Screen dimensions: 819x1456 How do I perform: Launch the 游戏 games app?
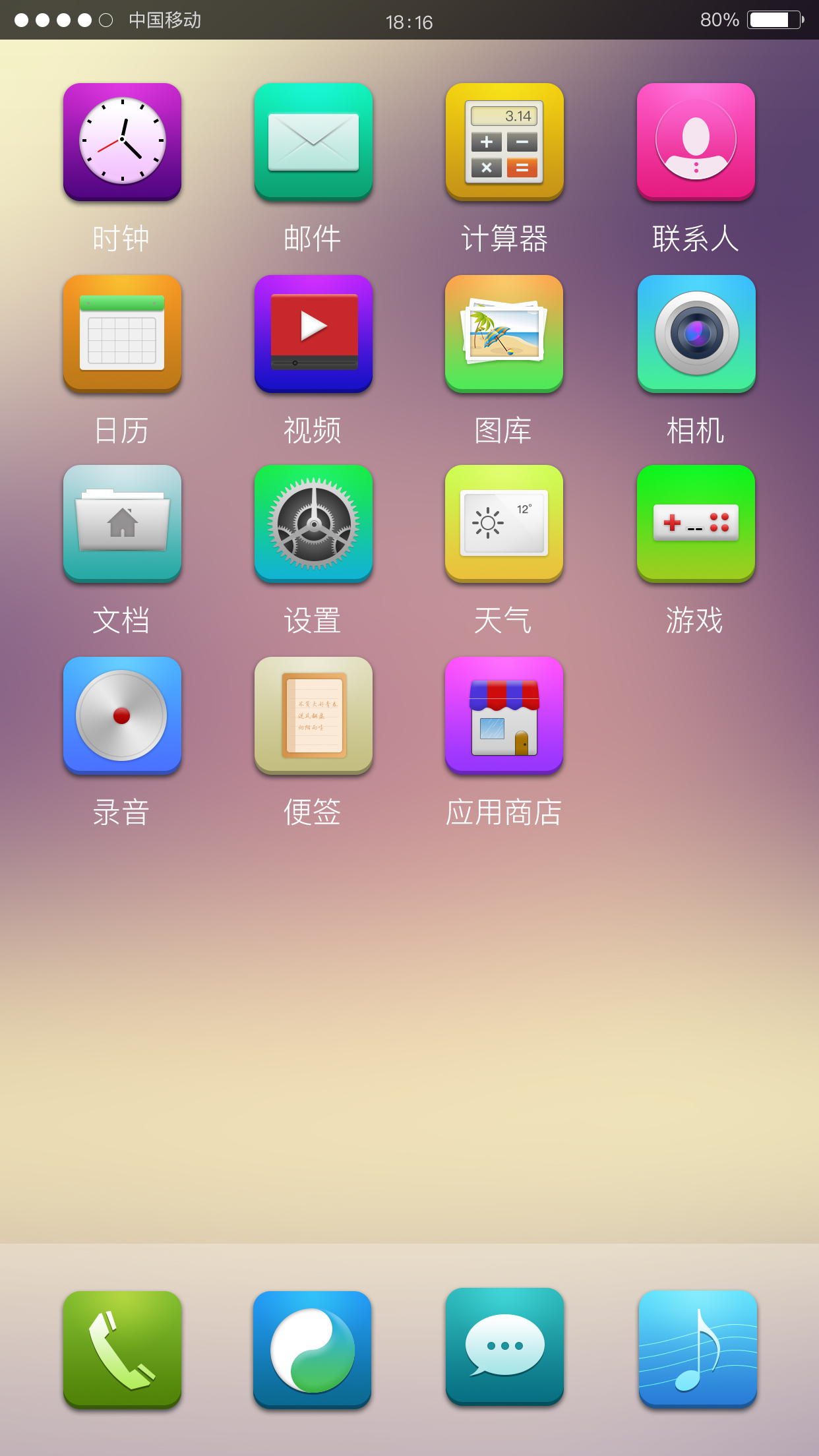696,524
